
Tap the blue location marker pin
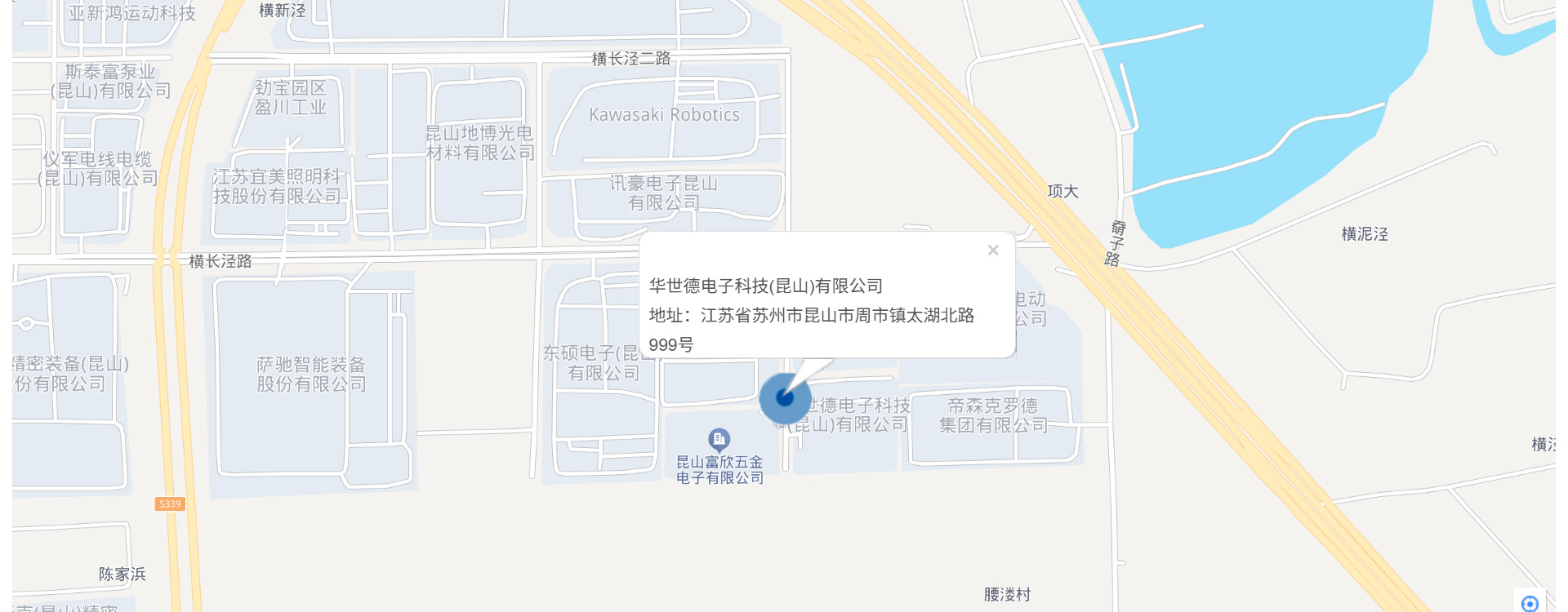click(x=785, y=398)
